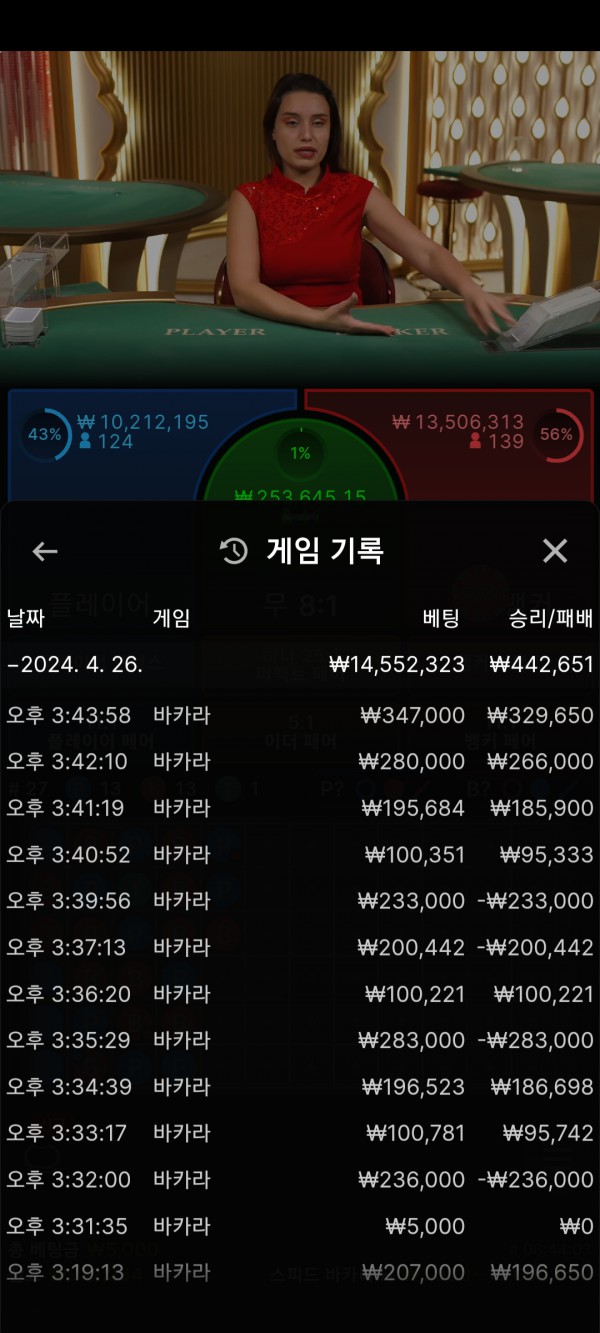This screenshot has width=600, height=1333.
Task: Open the 오후 3:42:10 baccarat record
Action: pos(300,762)
